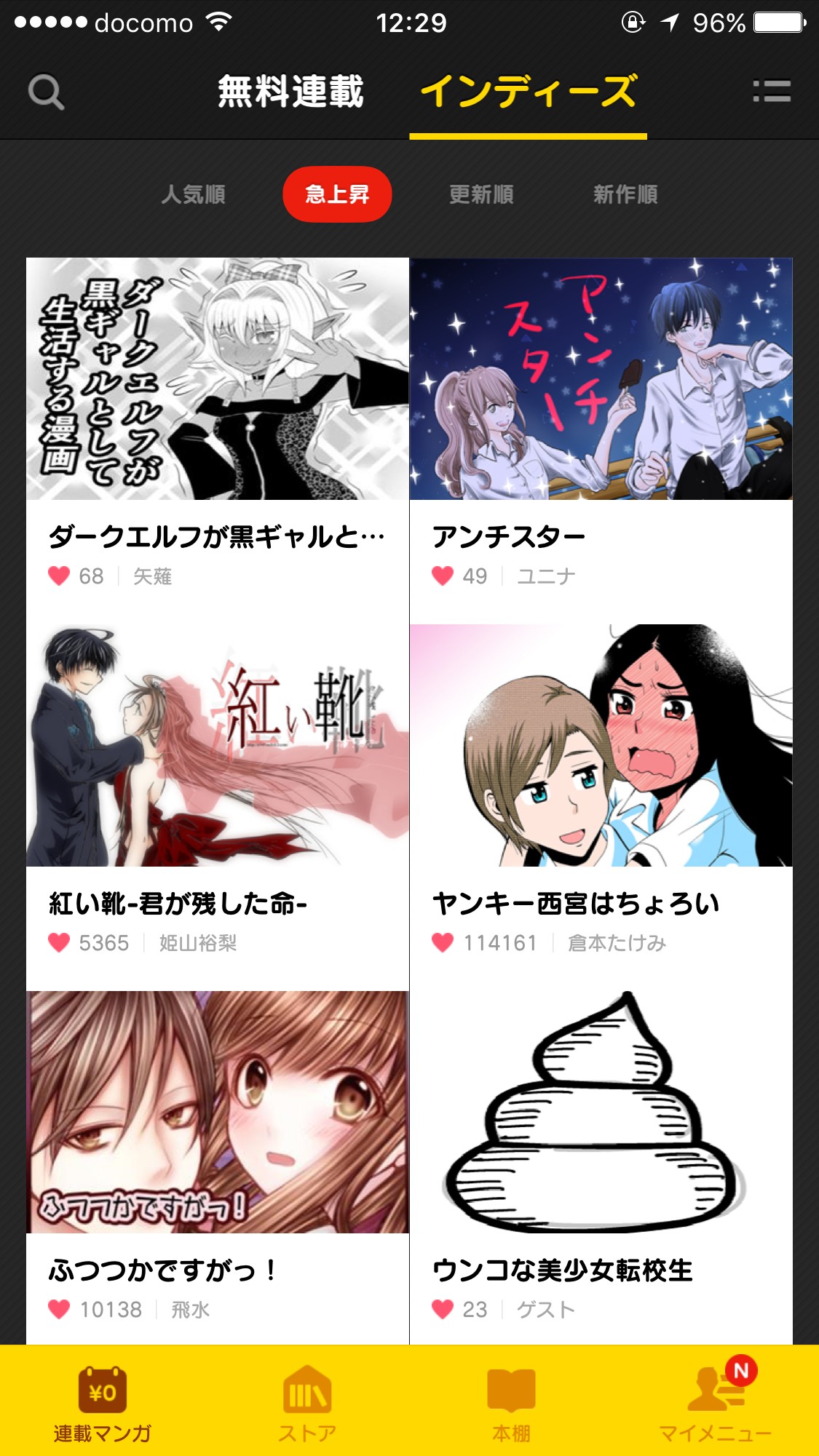Select the インディーズ tab
The image size is (819, 1456).
pyautogui.click(x=529, y=92)
